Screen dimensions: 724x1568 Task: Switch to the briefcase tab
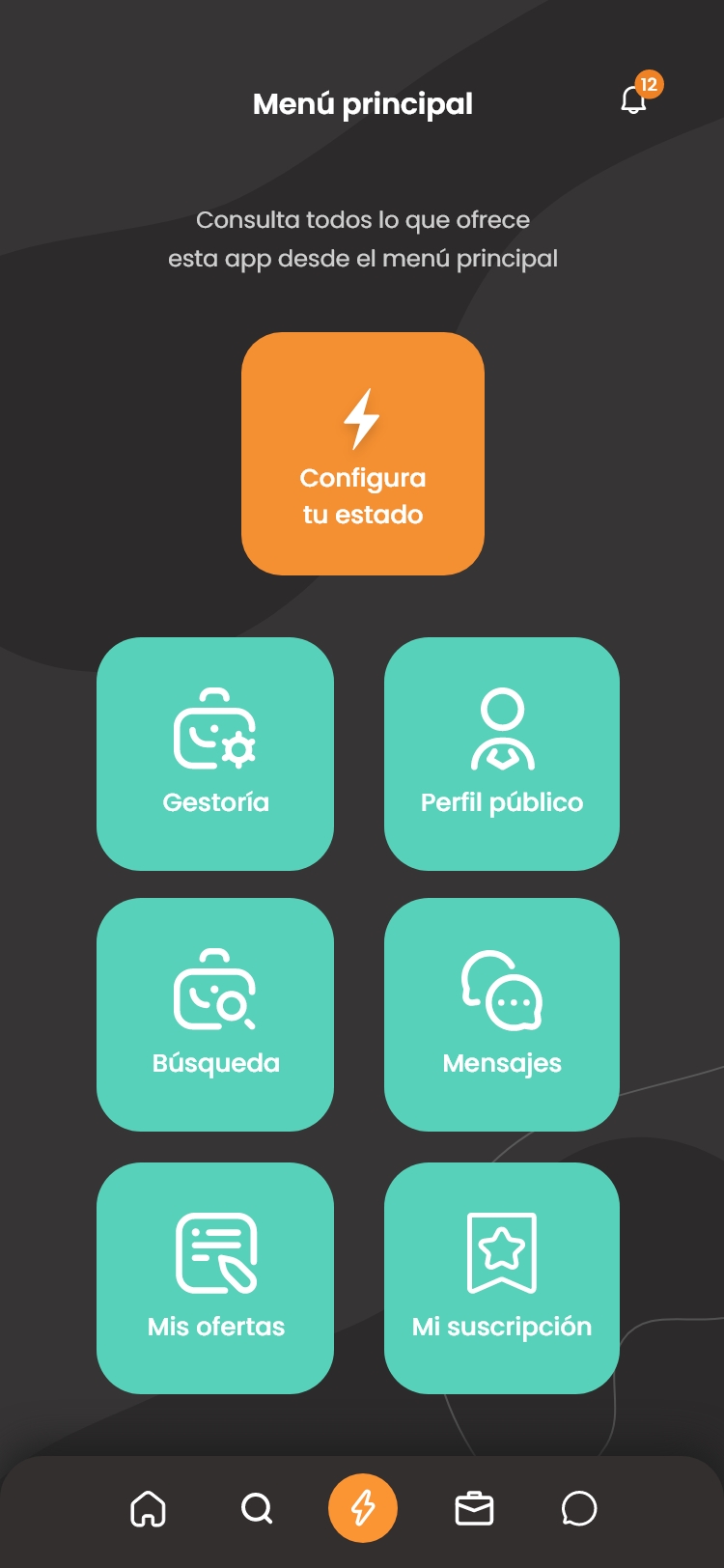point(474,1508)
